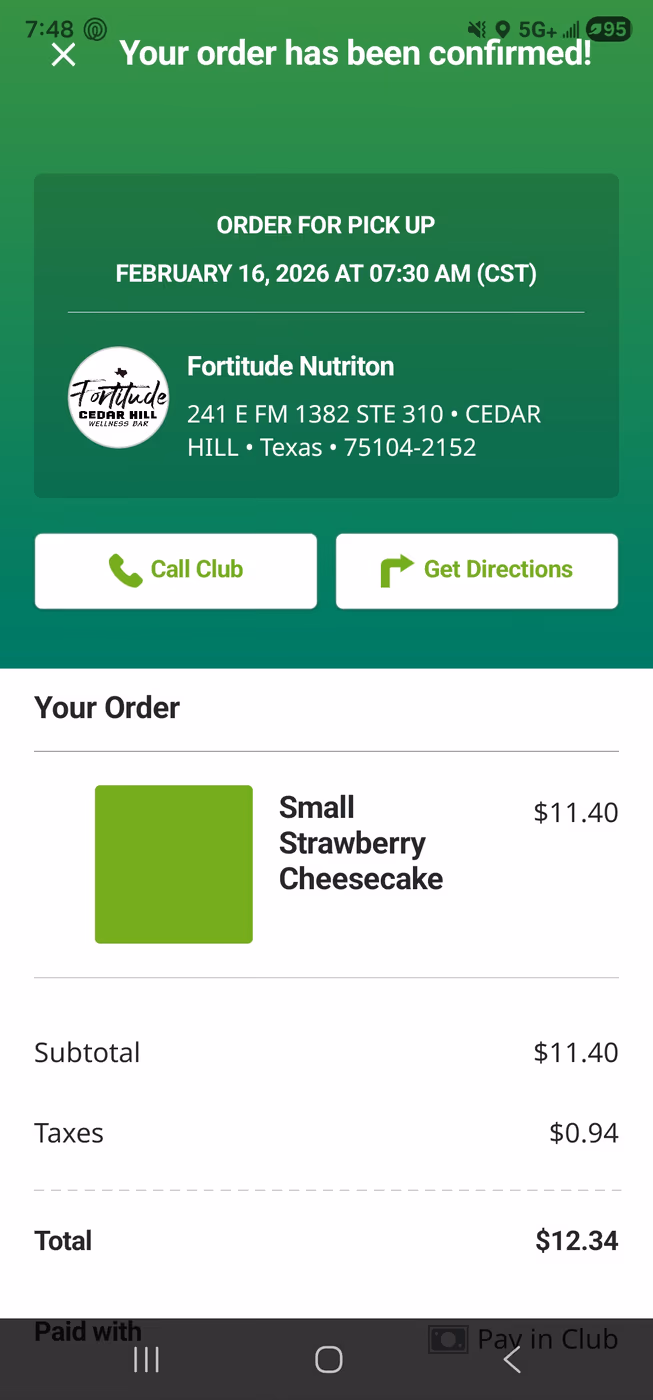Go back with the system back button
The image size is (653, 1400).
(x=512, y=1359)
